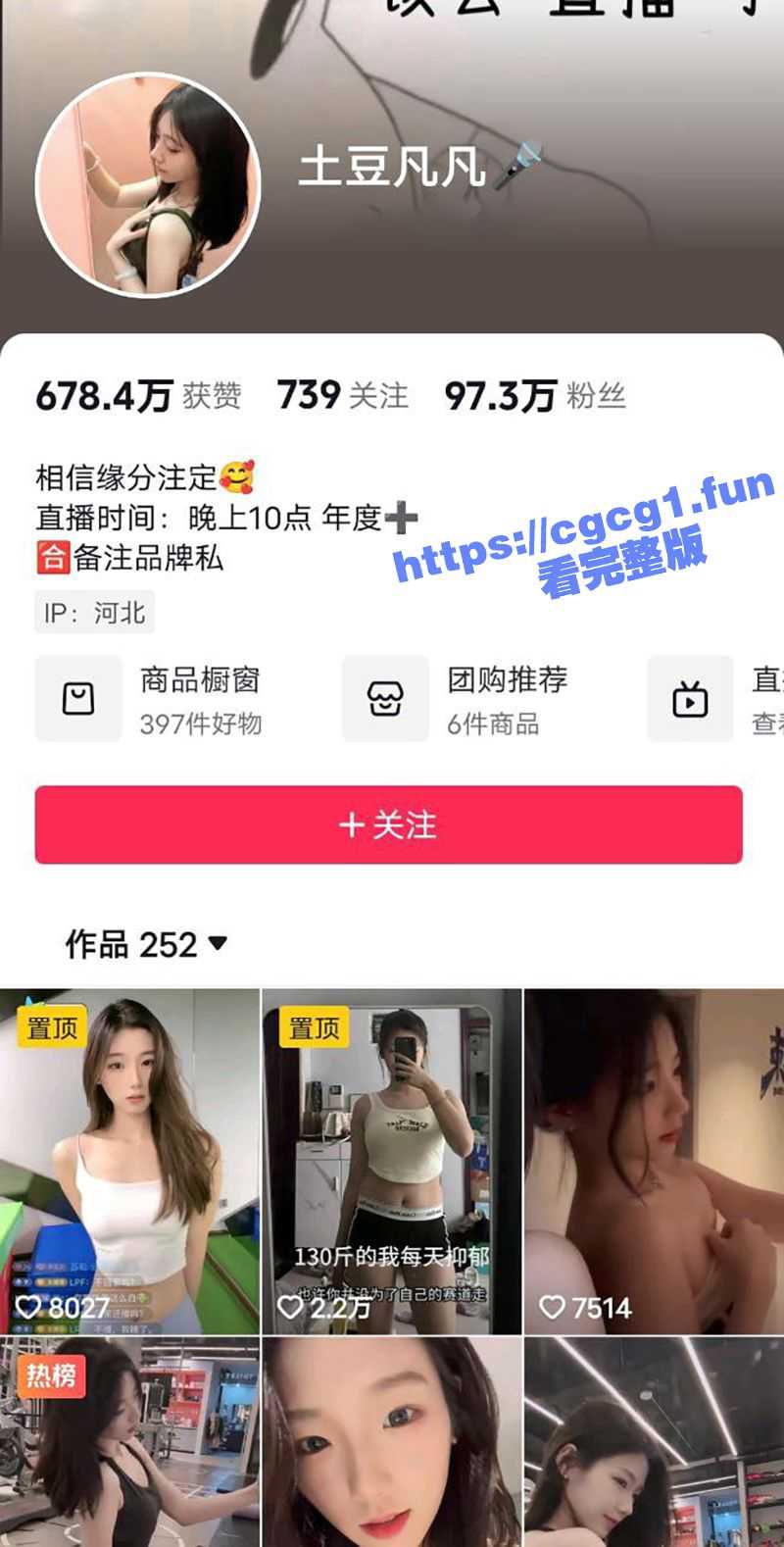Open the 直播 live replay TV icon
The height and width of the screenshot is (1547, 784).
point(690,698)
